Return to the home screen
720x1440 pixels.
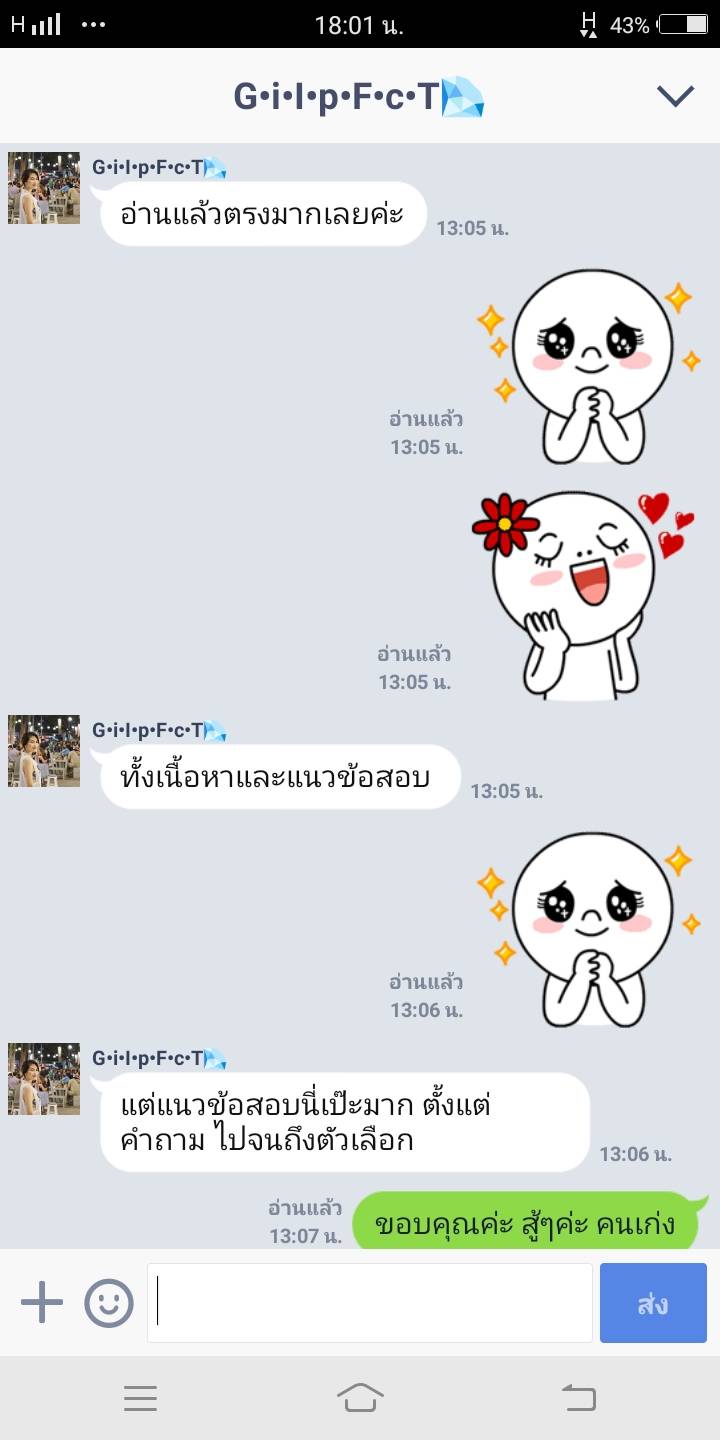coord(360,1397)
